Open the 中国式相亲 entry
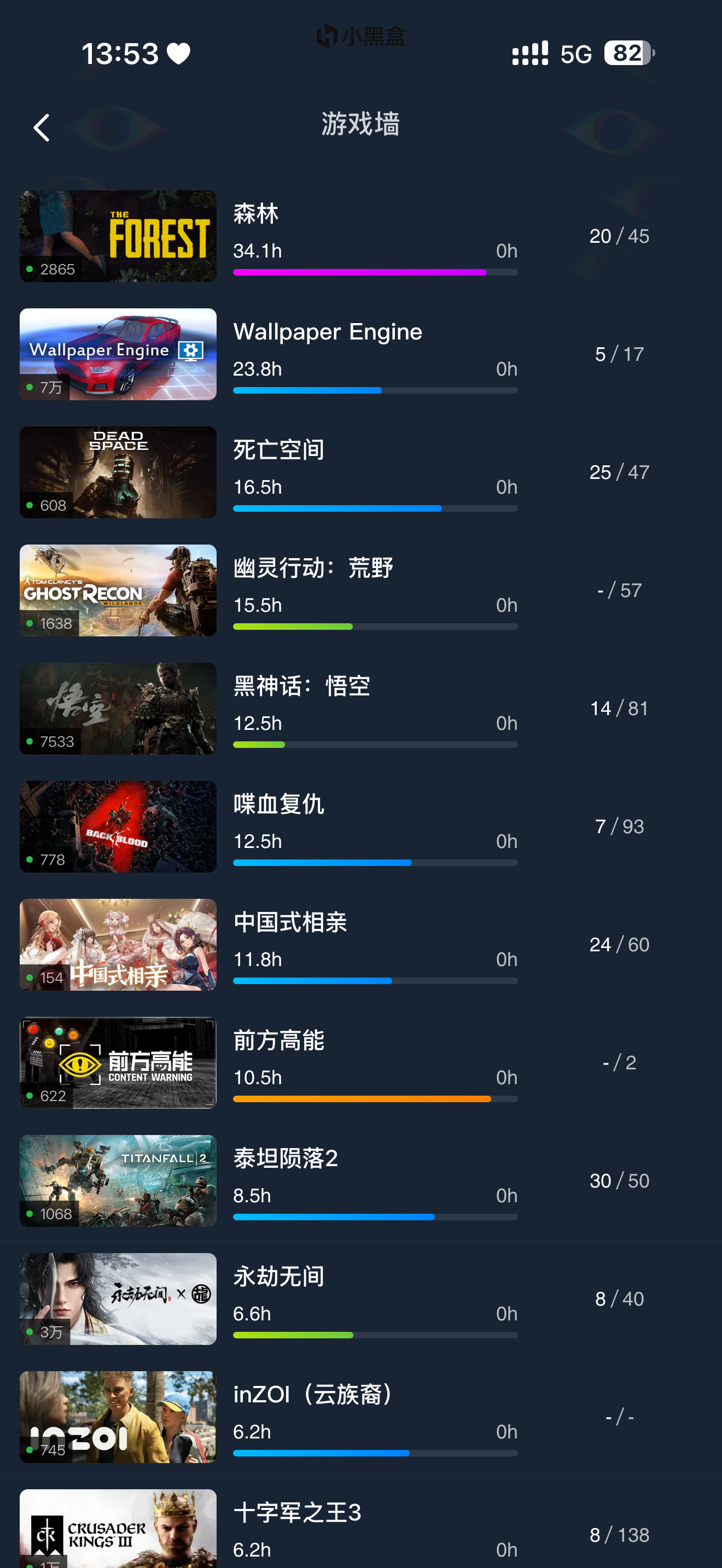The image size is (722, 1568). click(361, 945)
